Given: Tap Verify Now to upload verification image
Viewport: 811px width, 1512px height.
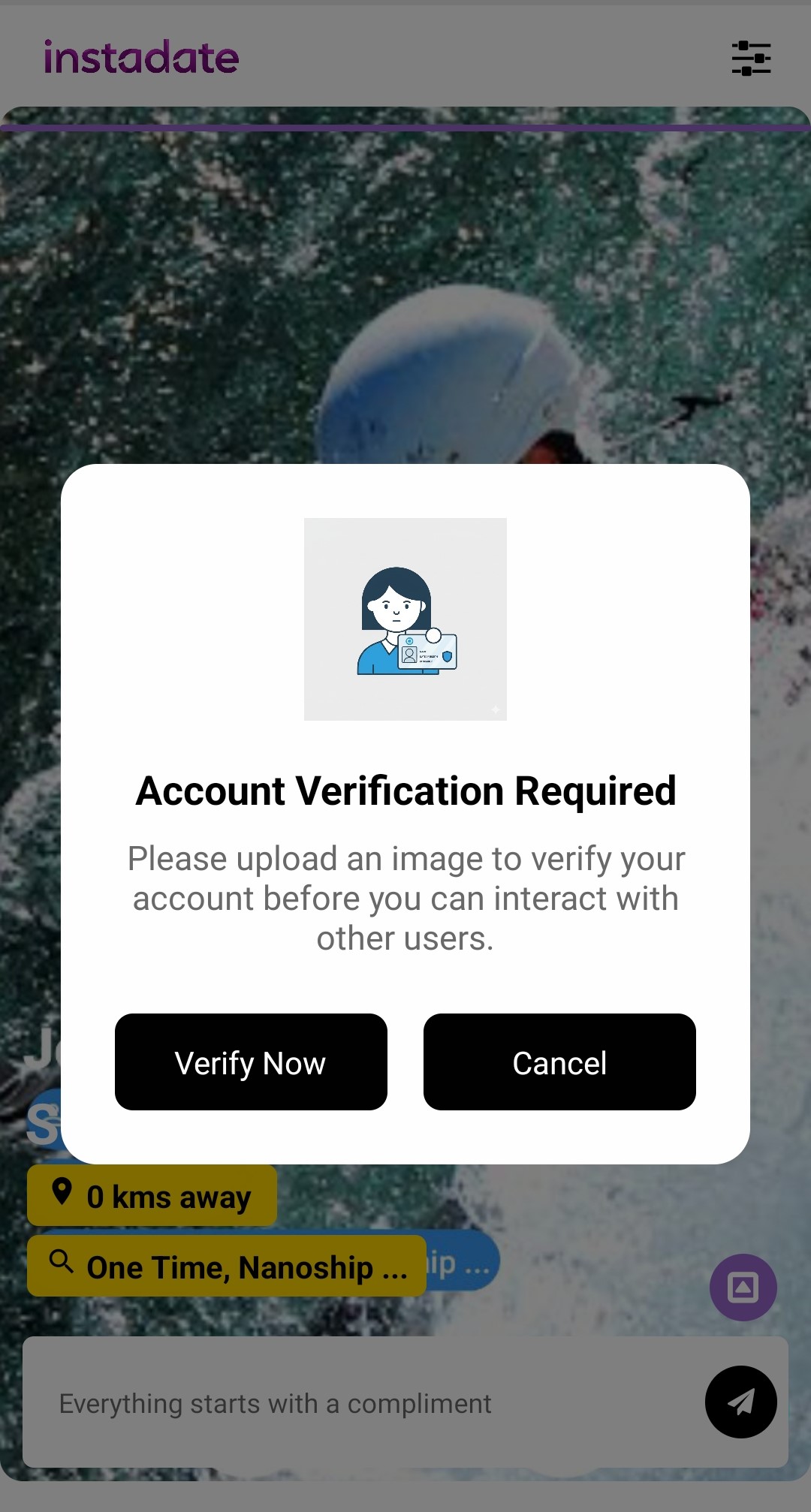Looking at the screenshot, I should pyautogui.click(x=251, y=1062).
